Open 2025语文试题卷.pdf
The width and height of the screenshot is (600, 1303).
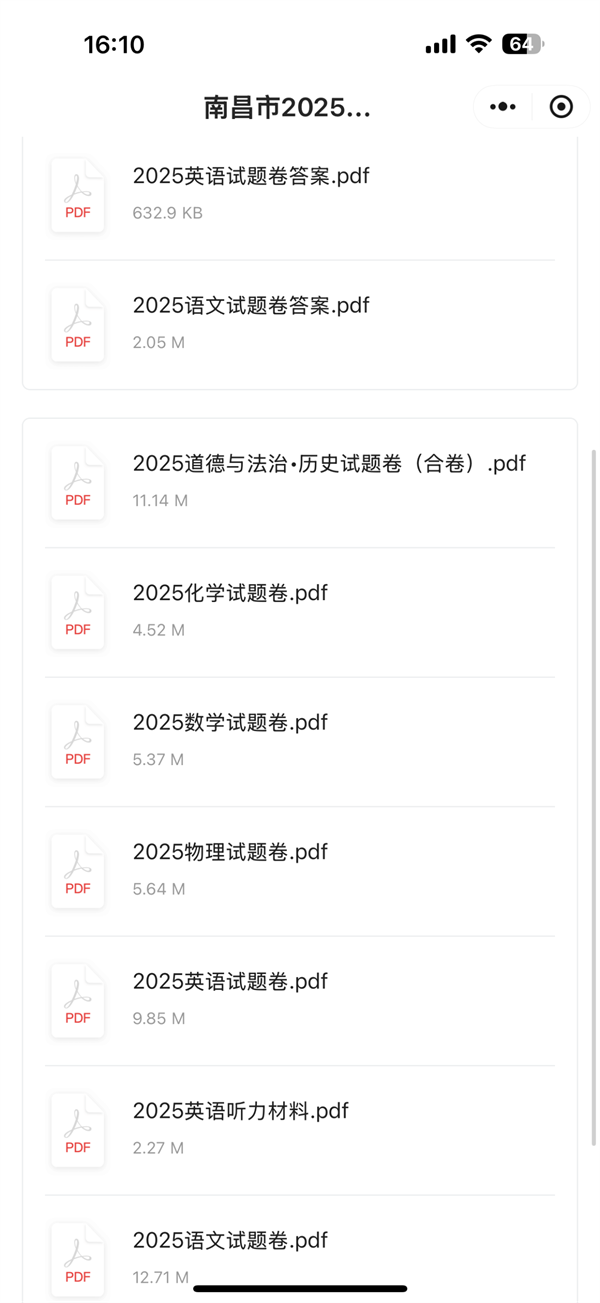tap(300, 1249)
